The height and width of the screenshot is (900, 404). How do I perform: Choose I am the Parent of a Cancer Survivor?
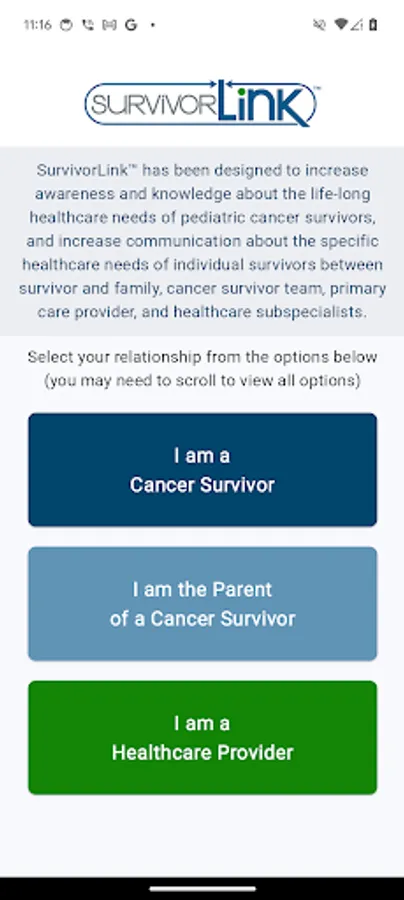202,604
